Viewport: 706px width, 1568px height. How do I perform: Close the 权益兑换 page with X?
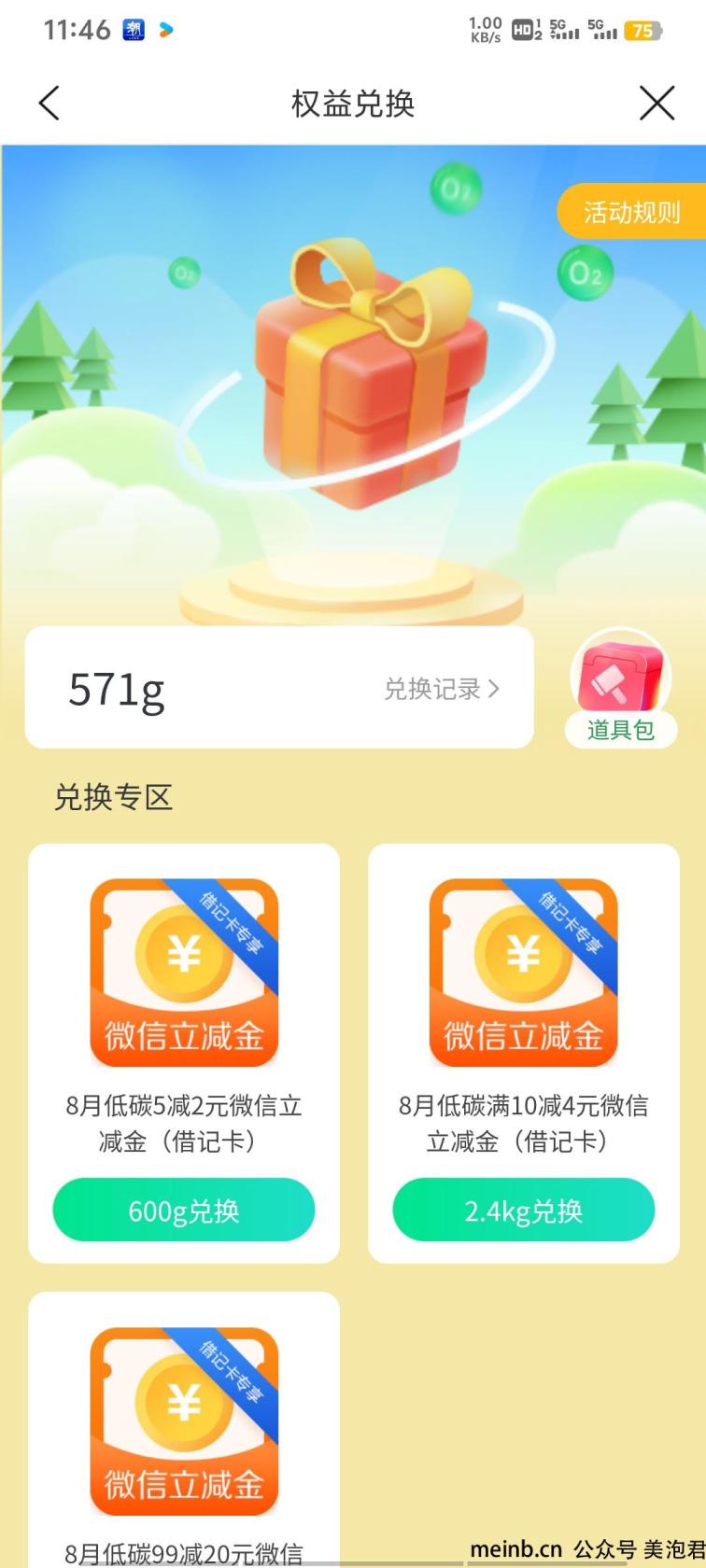coord(657,103)
